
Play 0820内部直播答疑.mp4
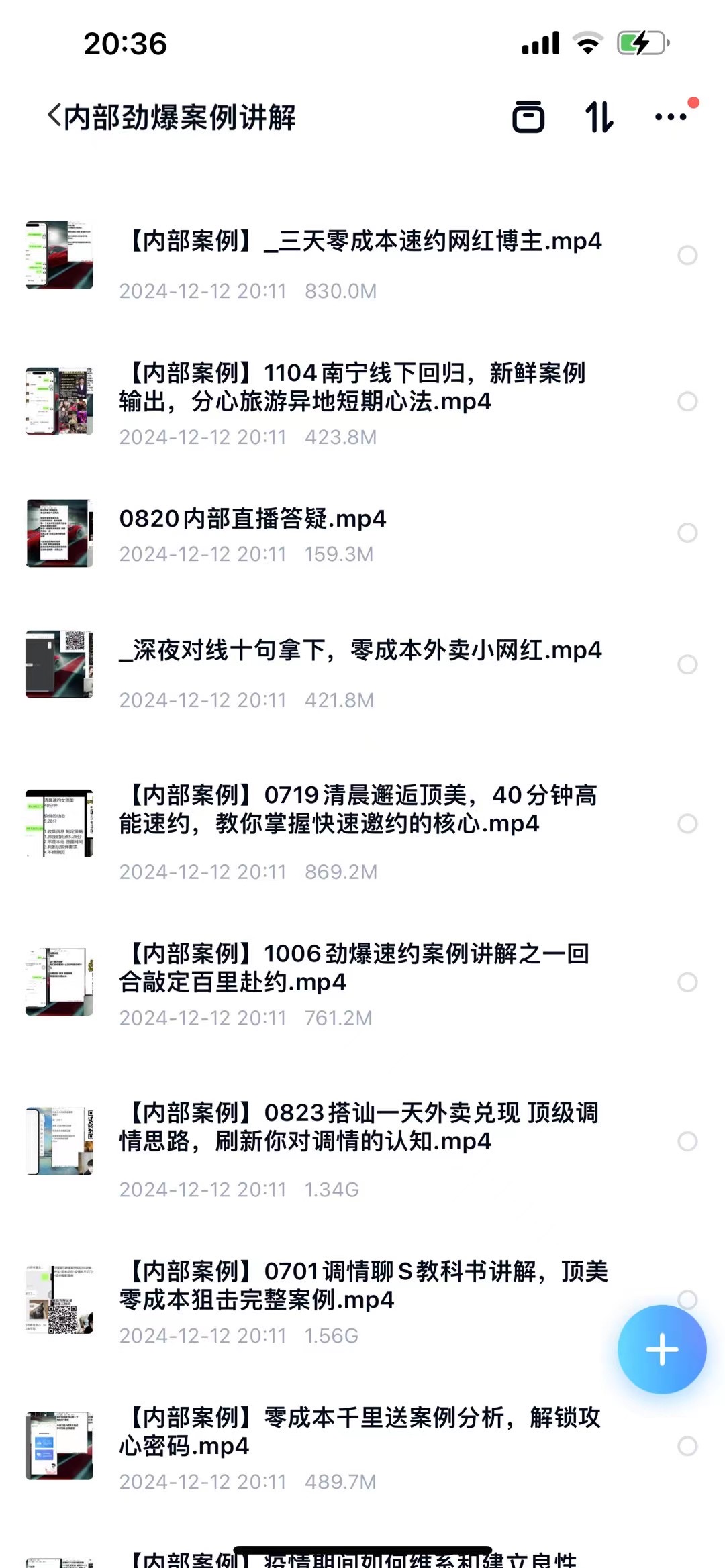tap(252, 519)
